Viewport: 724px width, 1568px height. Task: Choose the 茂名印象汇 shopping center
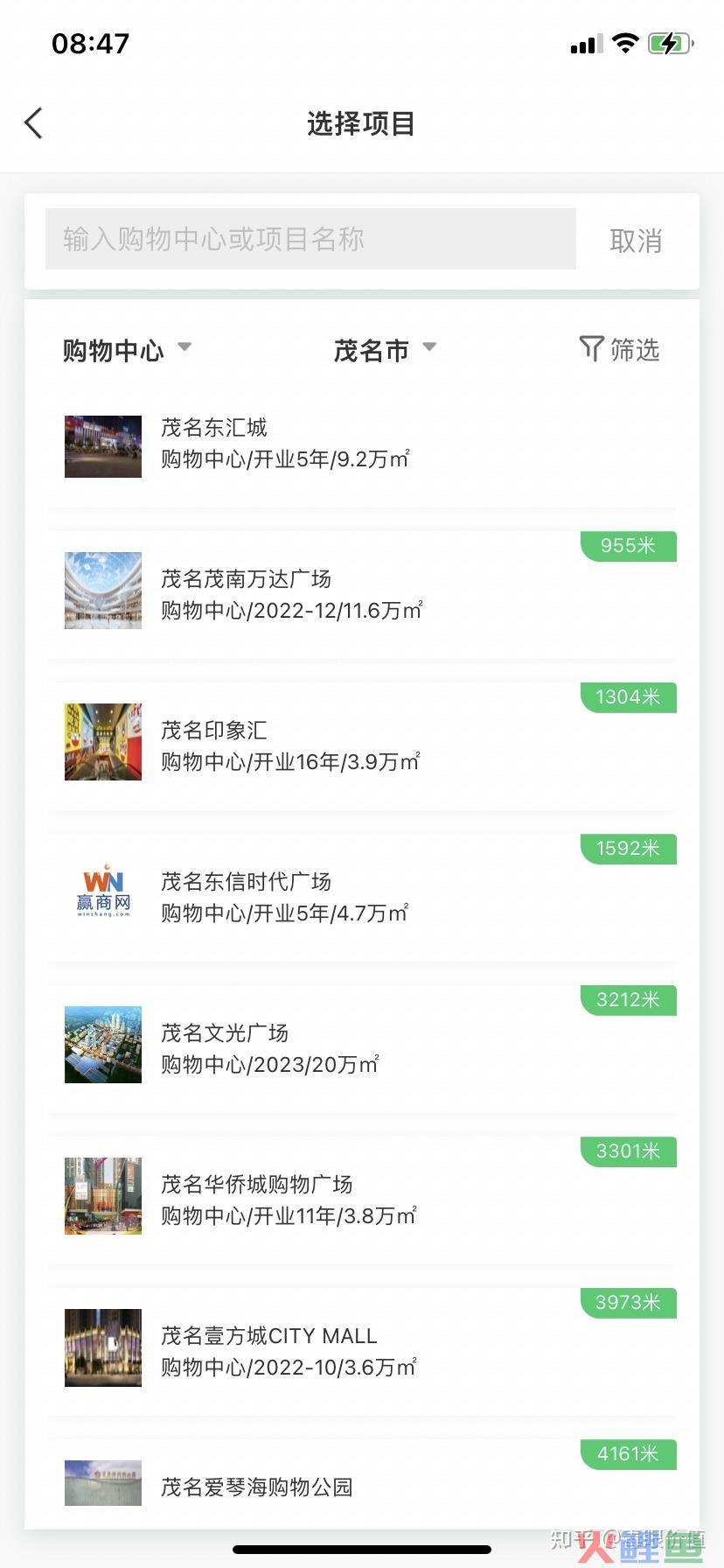[362, 745]
